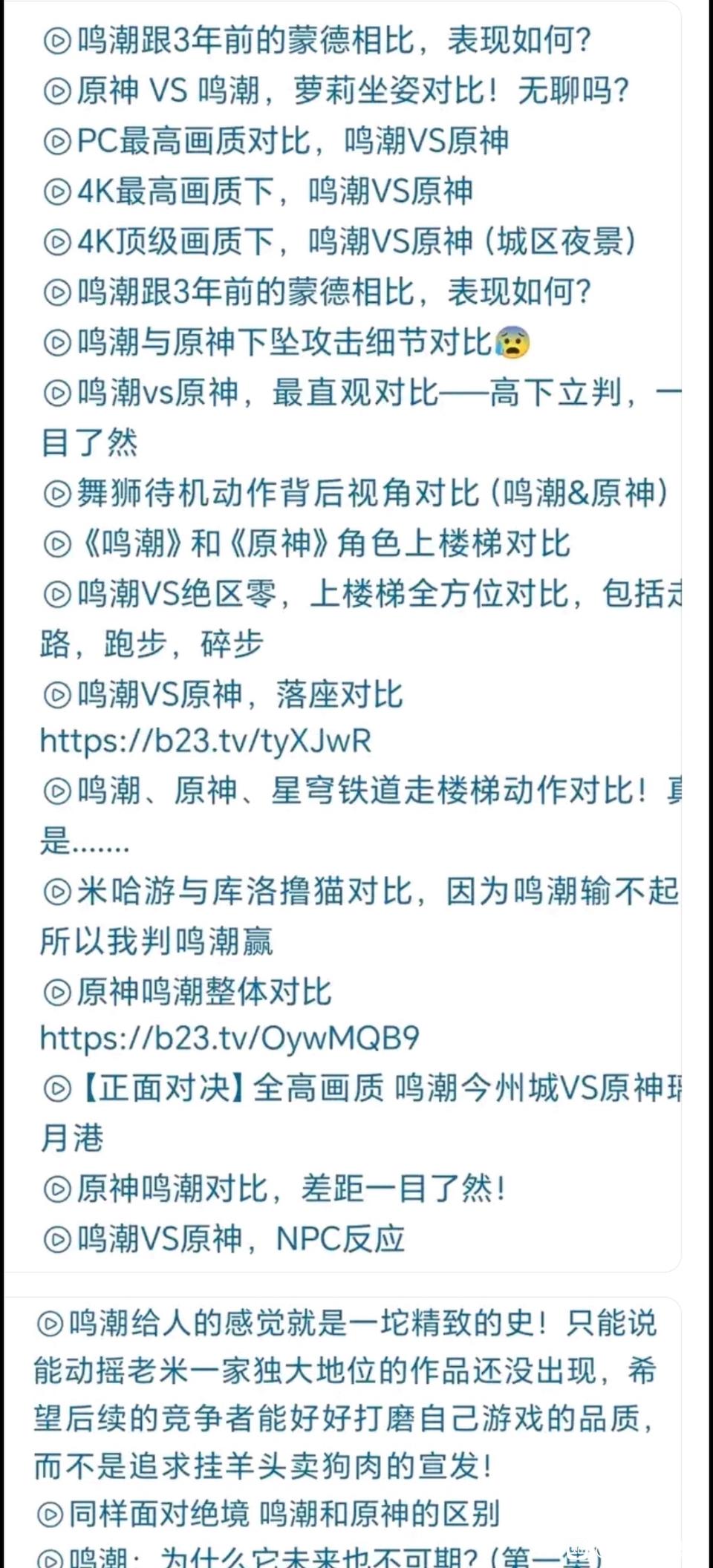Open video link PC最高画质对比,鸣潮VS原神
Image resolution: width=713 pixels, height=1568 pixels.
(x=276, y=141)
